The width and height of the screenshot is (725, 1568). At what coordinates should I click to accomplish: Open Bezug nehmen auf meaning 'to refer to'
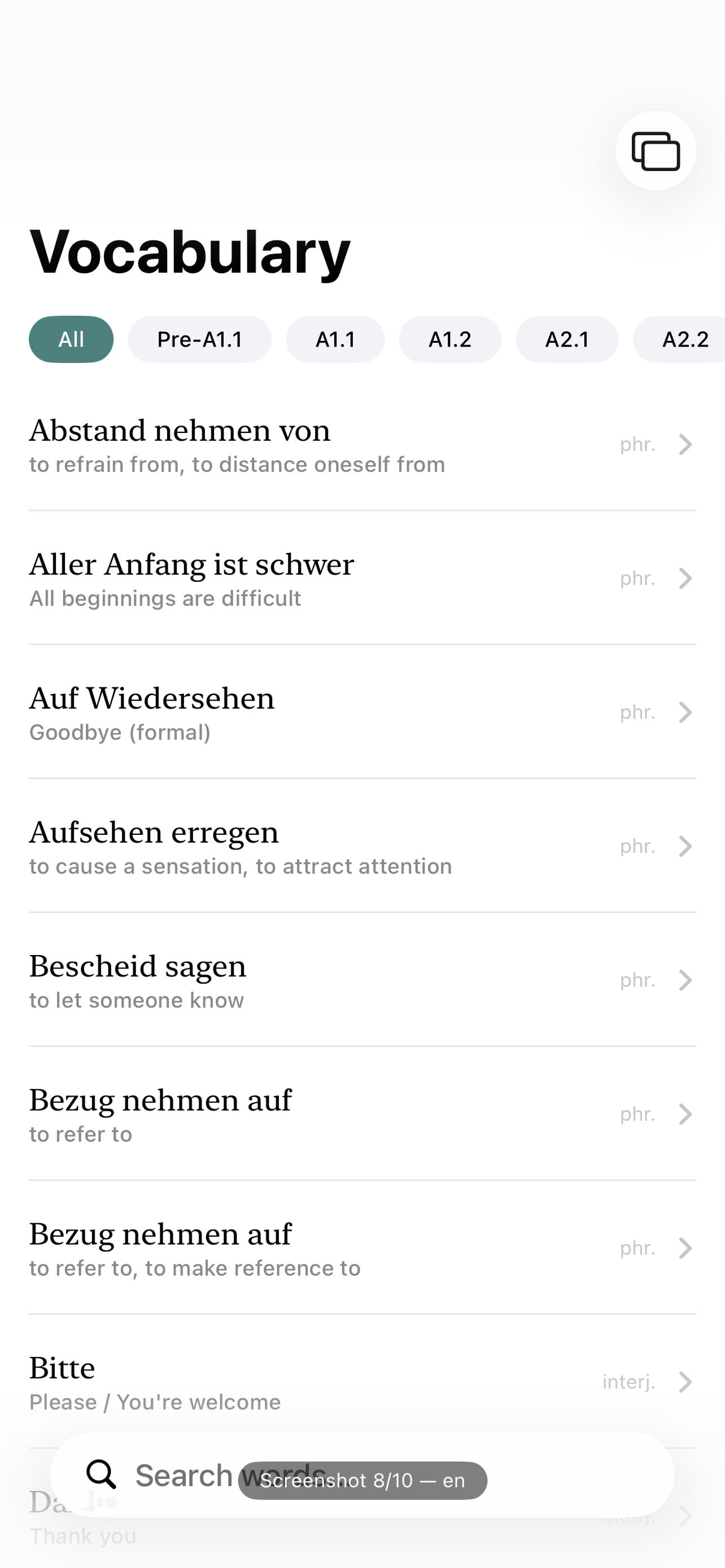362,1115
